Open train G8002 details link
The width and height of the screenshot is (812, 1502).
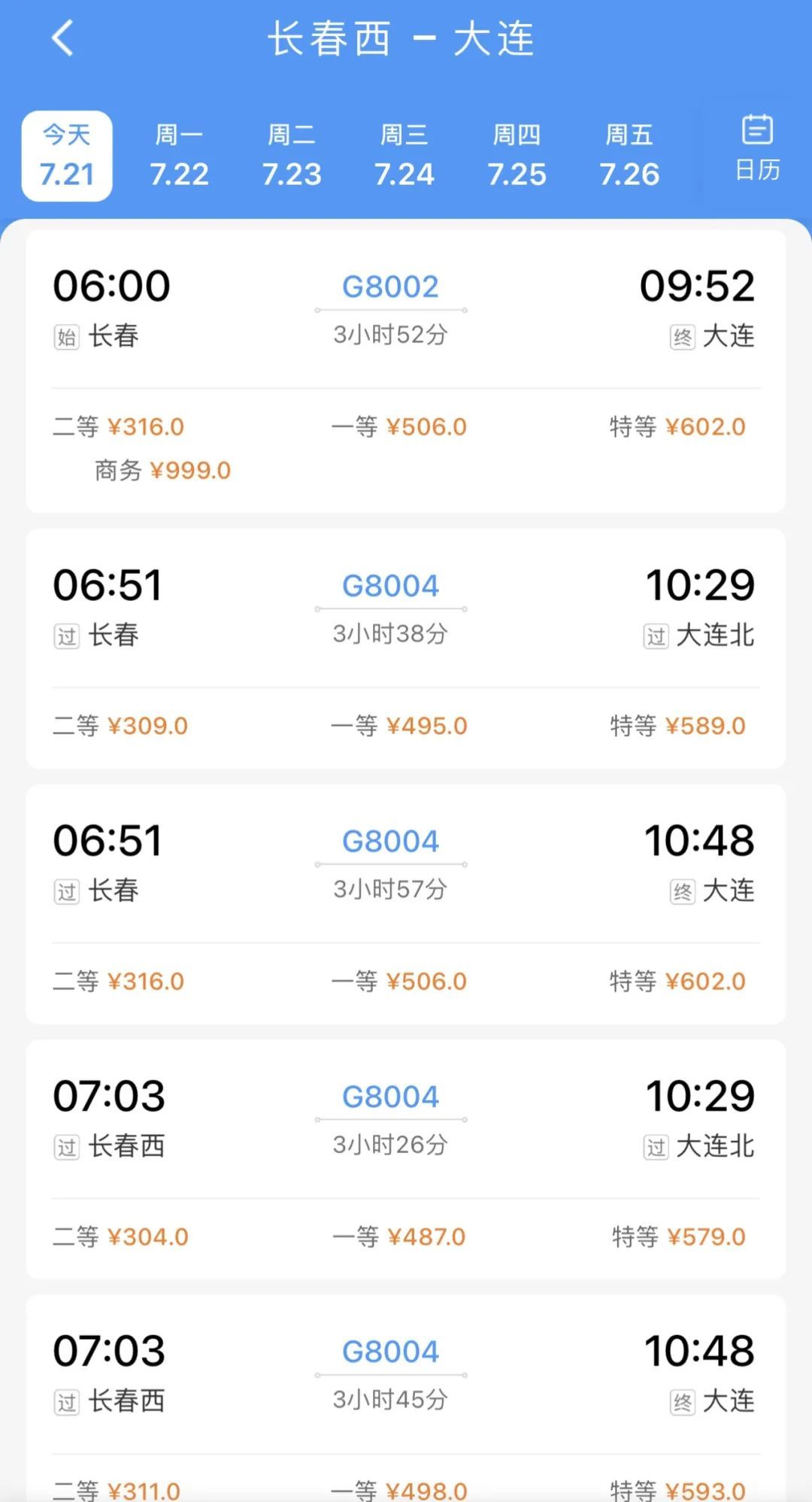coord(389,286)
